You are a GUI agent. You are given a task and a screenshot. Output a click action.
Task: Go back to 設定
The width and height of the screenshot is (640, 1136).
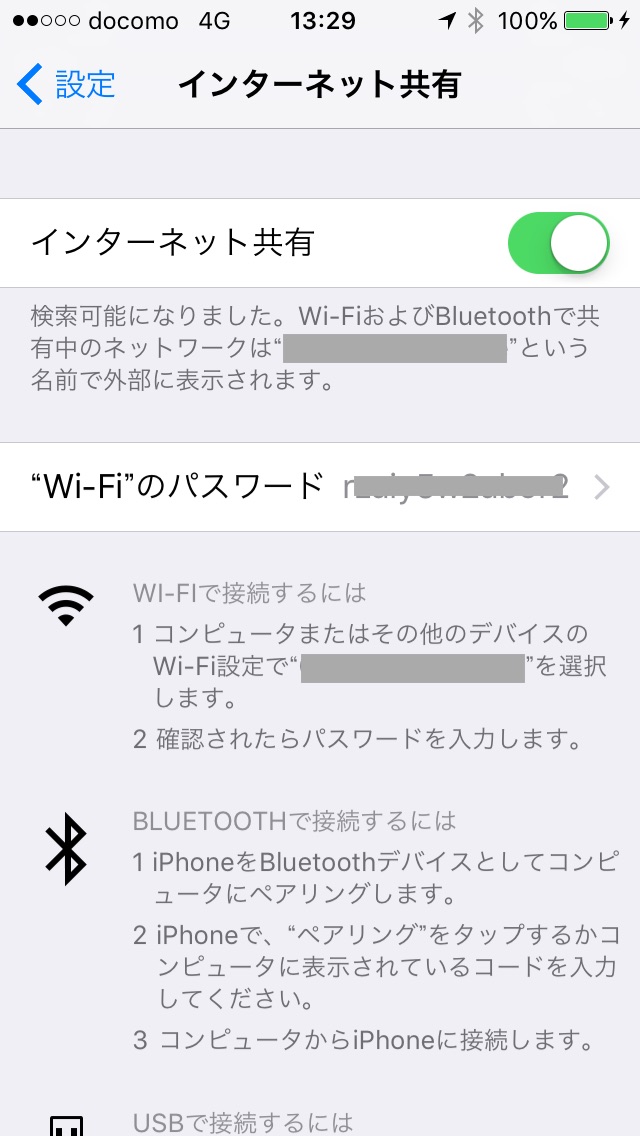pyautogui.click(x=66, y=84)
